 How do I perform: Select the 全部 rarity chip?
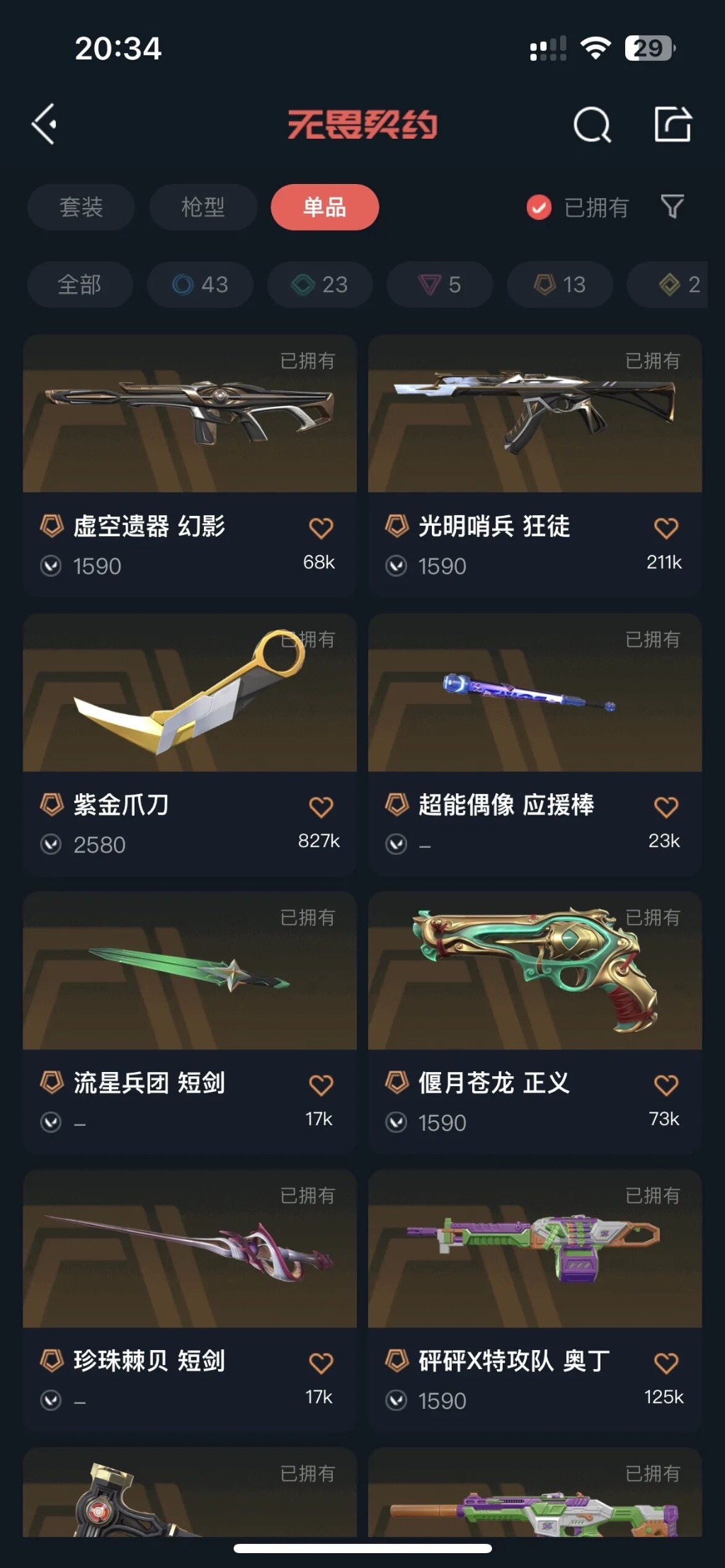(x=79, y=284)
